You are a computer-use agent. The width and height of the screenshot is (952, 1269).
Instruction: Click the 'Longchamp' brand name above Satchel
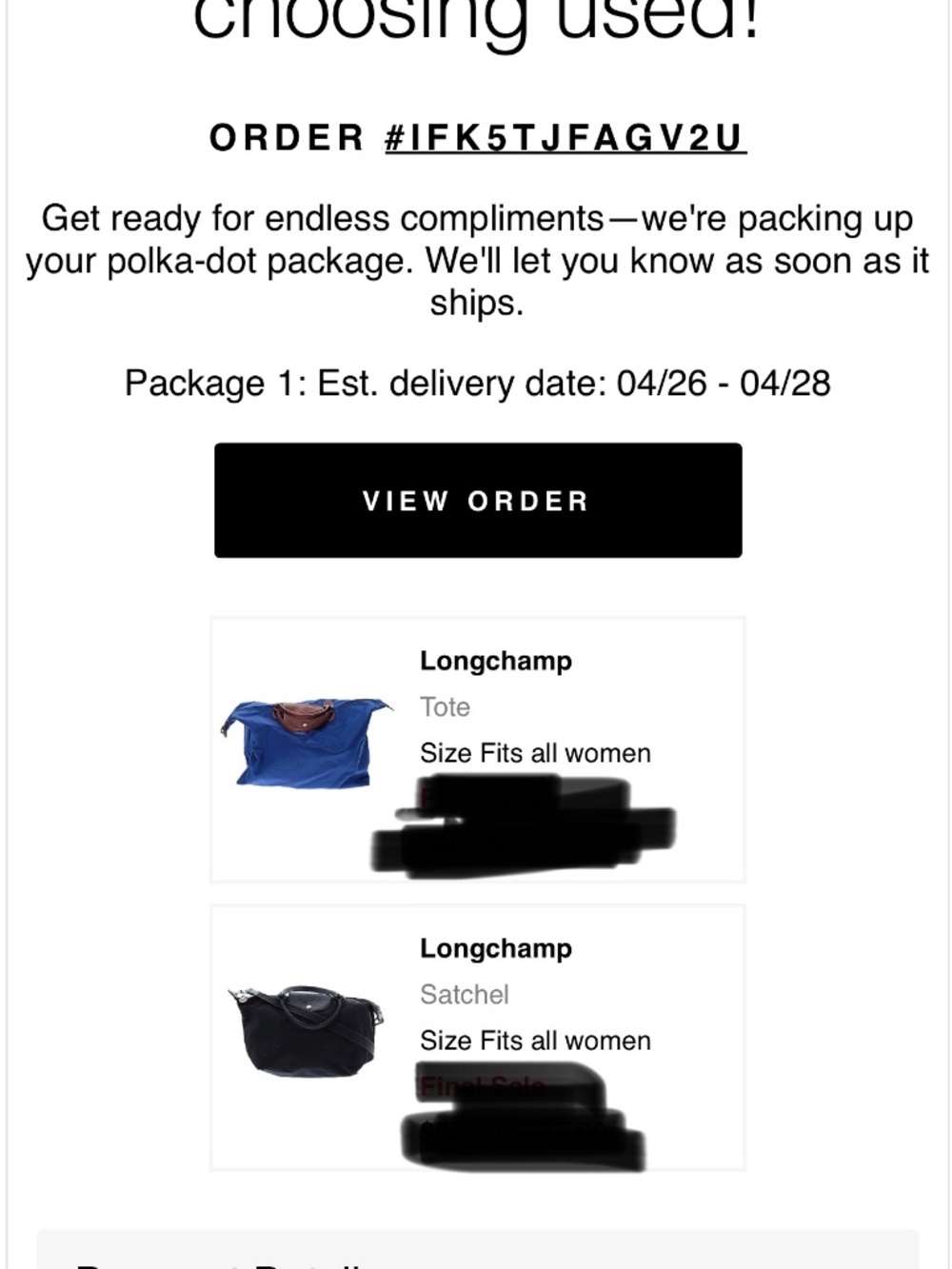(495, 948)
